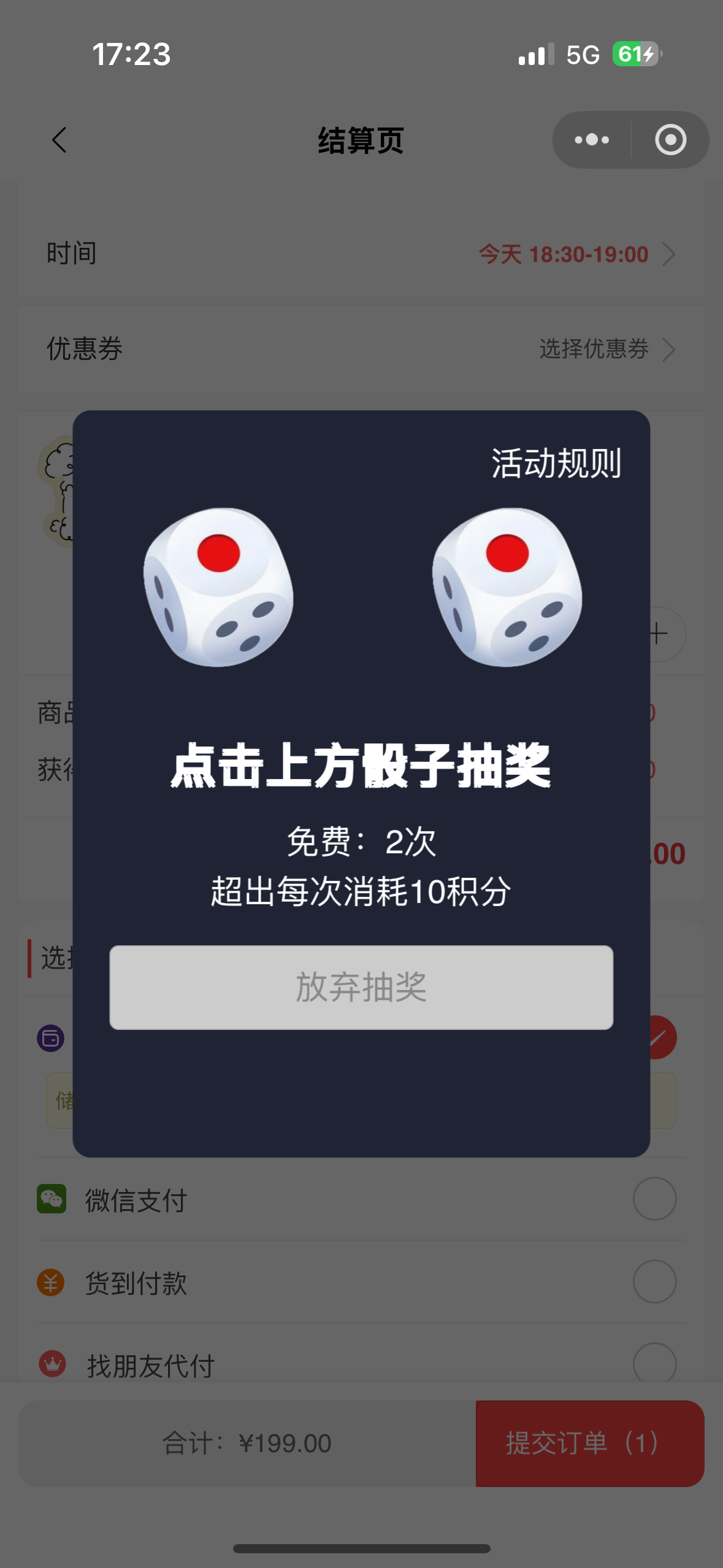The image size is (723, 1568).
Task: Give up the draw with 放弃抽奖
Action: (x=361, y=987)
